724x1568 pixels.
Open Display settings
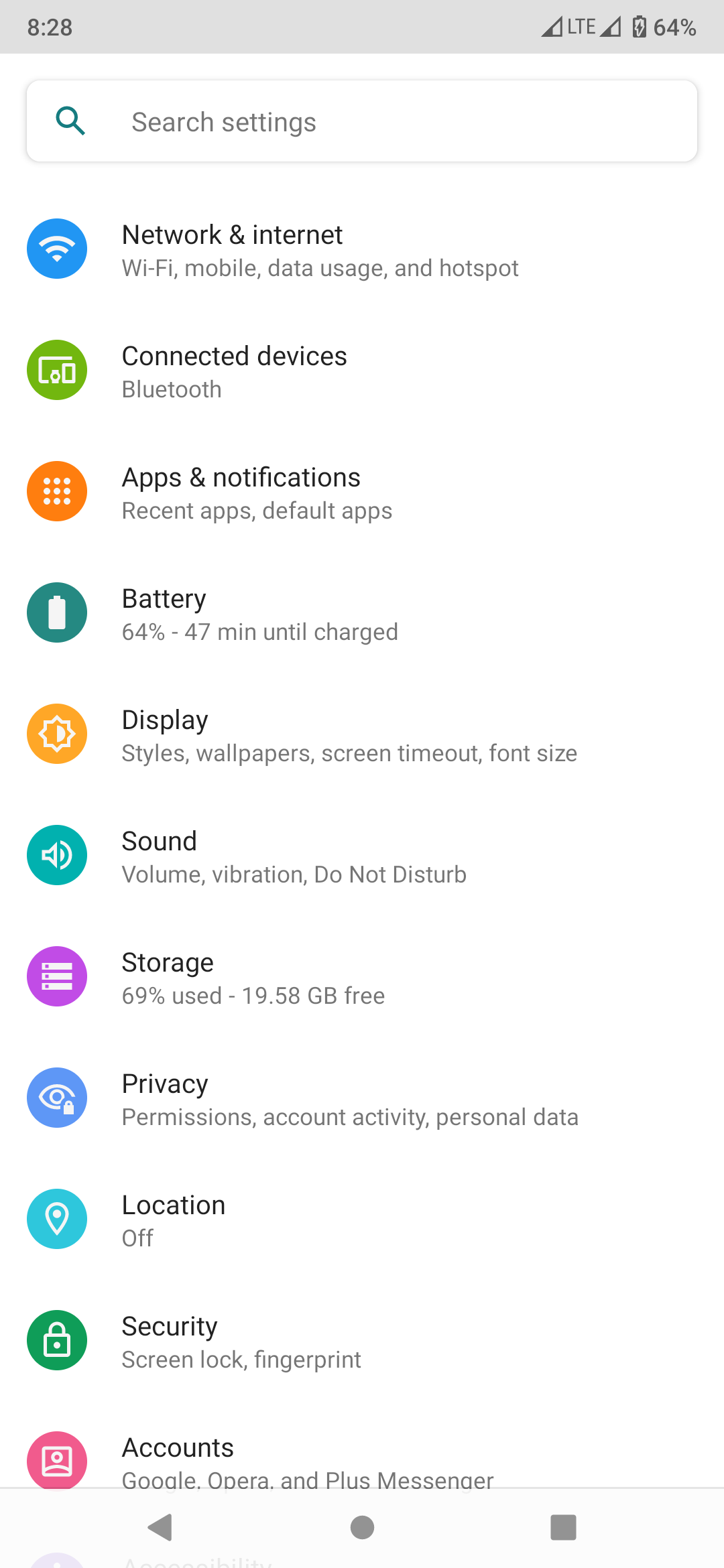click(x=362, y=734)
